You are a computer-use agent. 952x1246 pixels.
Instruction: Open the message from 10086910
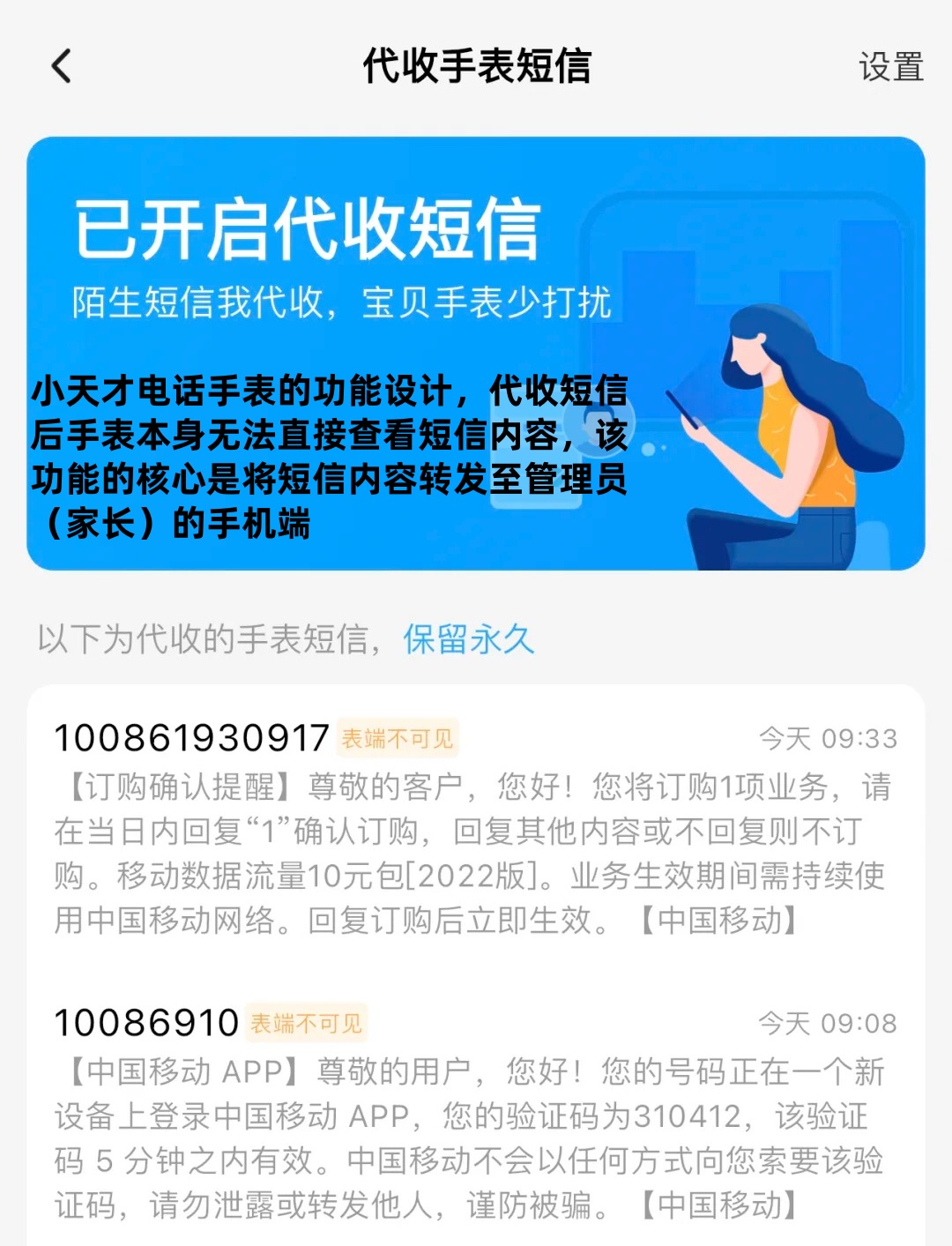pos(476,1115)
